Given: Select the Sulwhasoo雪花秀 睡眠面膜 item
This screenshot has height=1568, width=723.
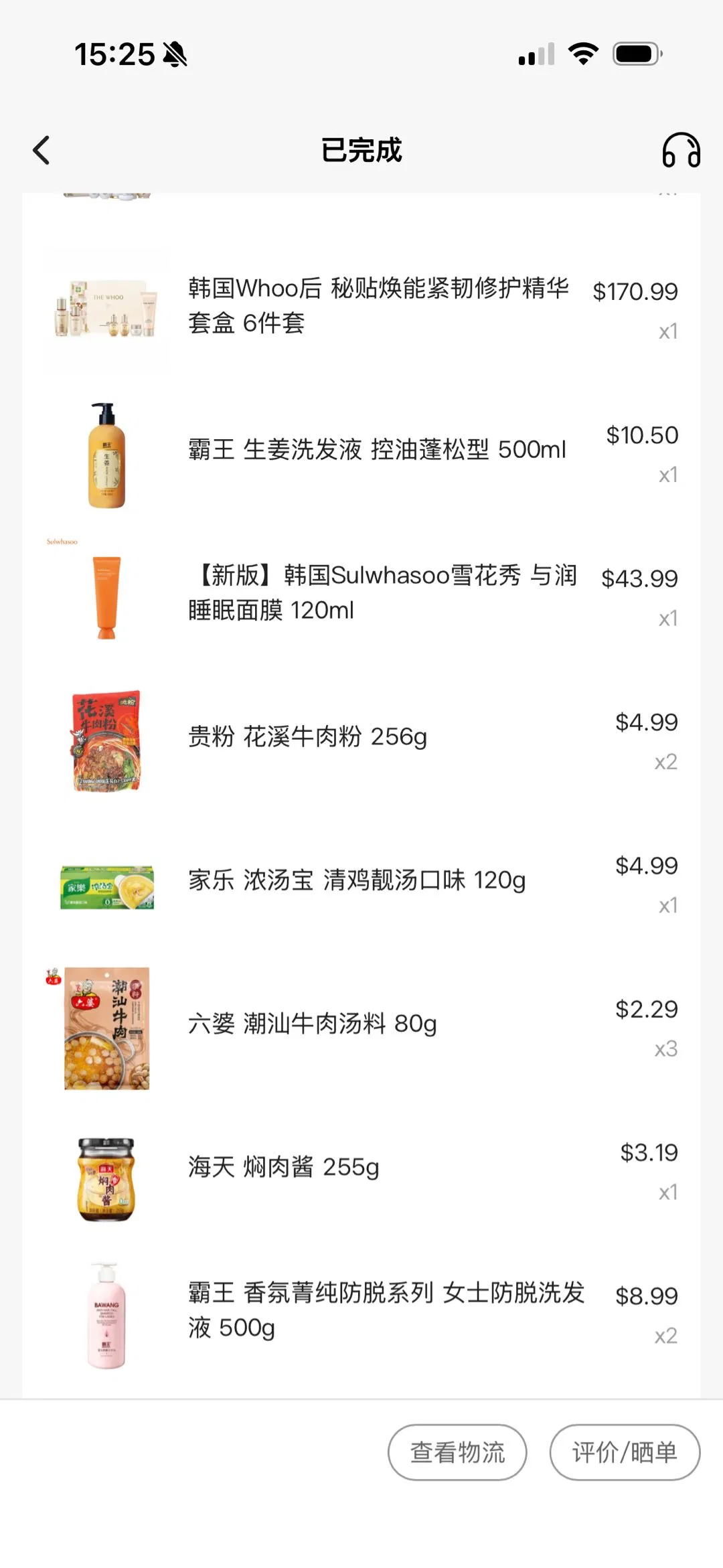Looking at the screenshot, I should tap(382, 593).
